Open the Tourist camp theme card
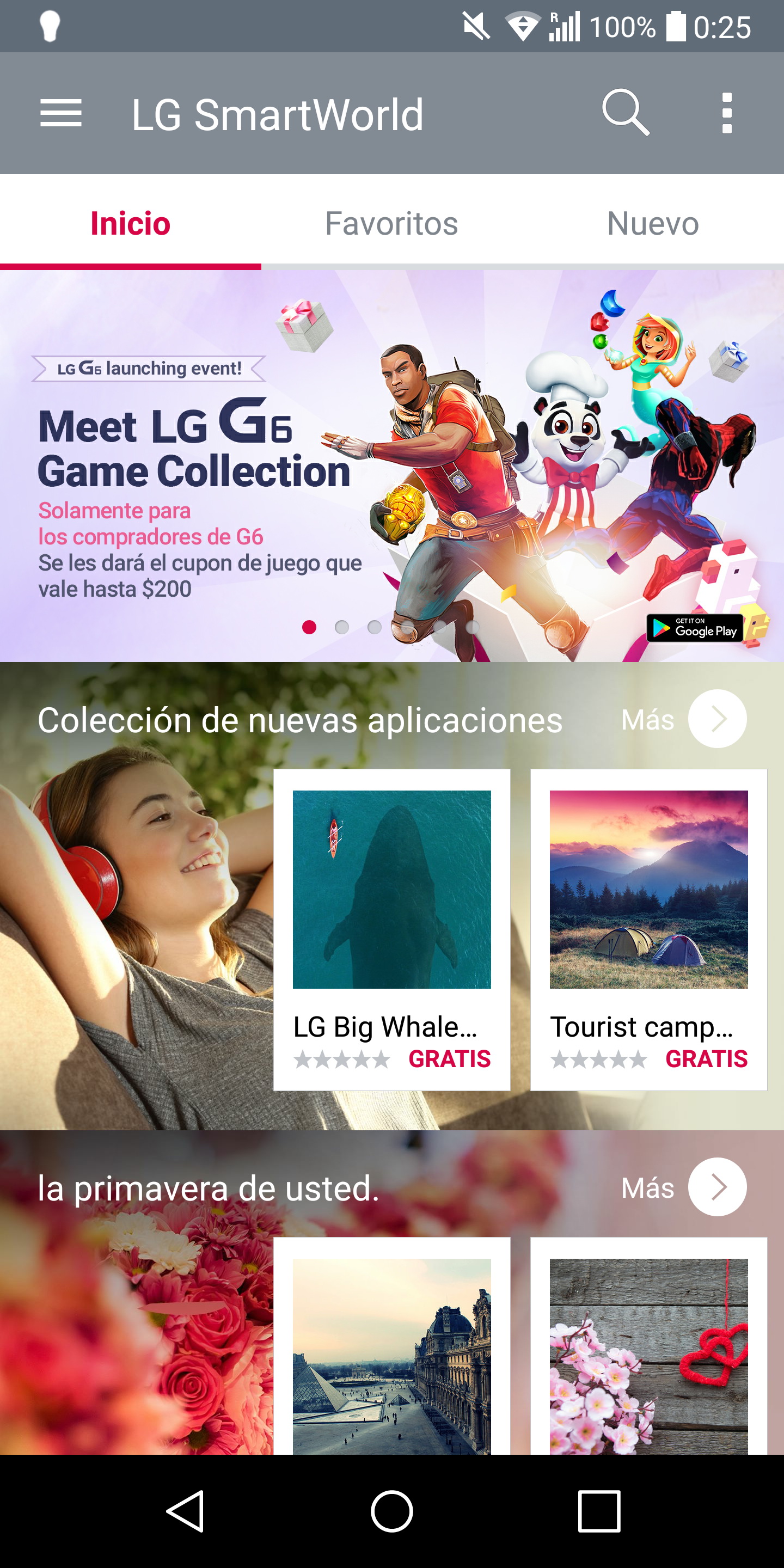The height and width of the screenshot is (1568, 784). click(x=648, y=929)
